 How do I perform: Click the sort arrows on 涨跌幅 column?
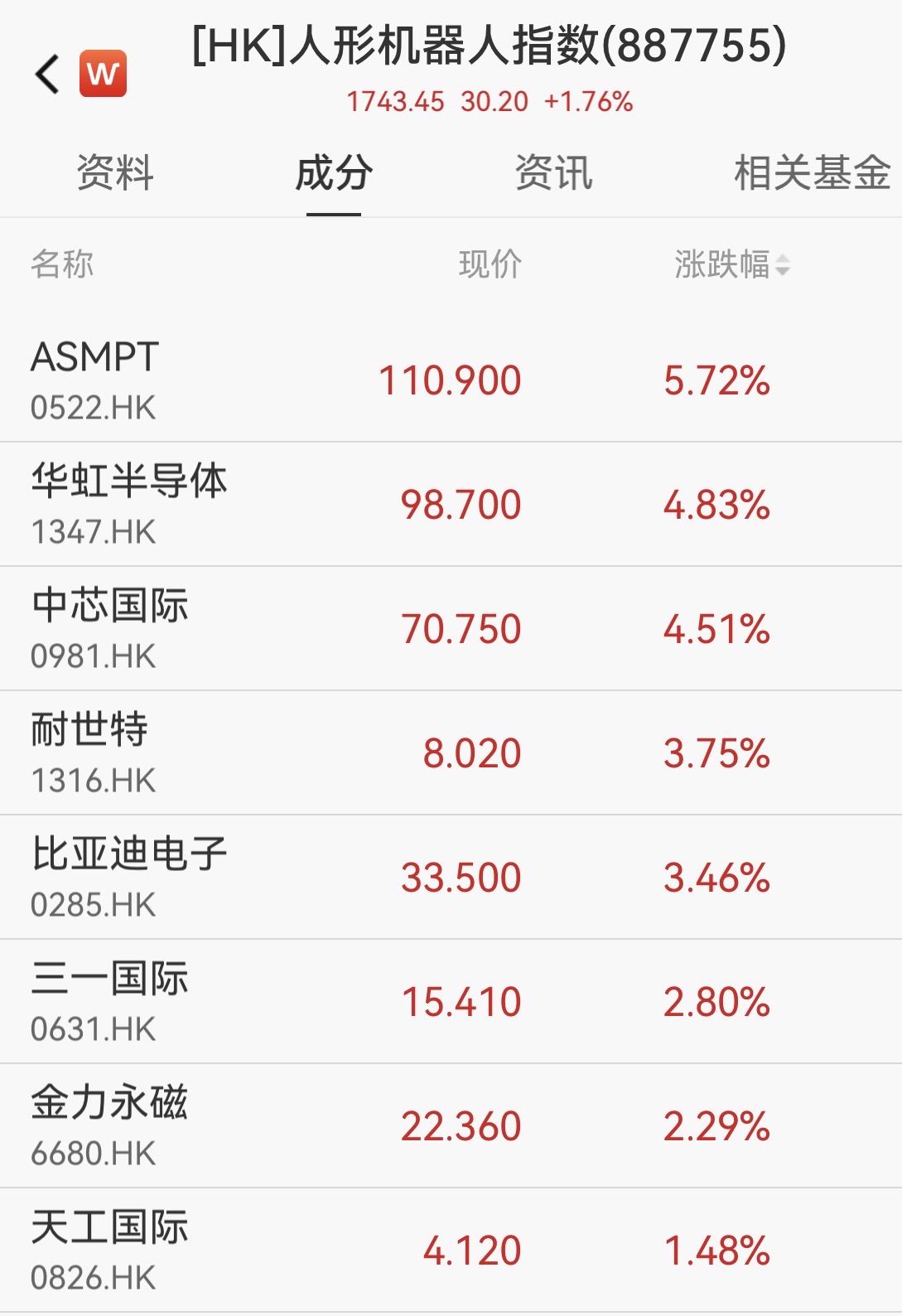tap(782, 266)
